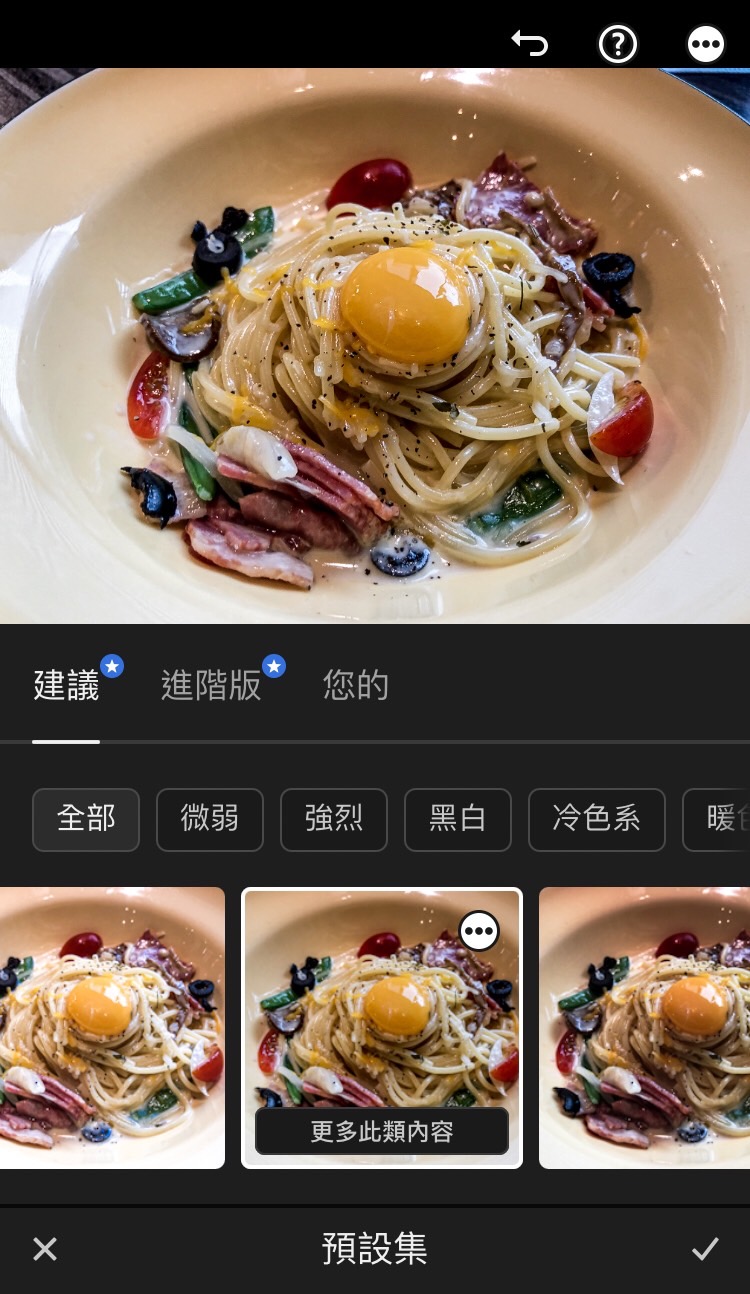Image resolution: width=750 pixels, height=1294 pixels.
Task: Cancel preset changes with the X
Action: (45, 1249)
